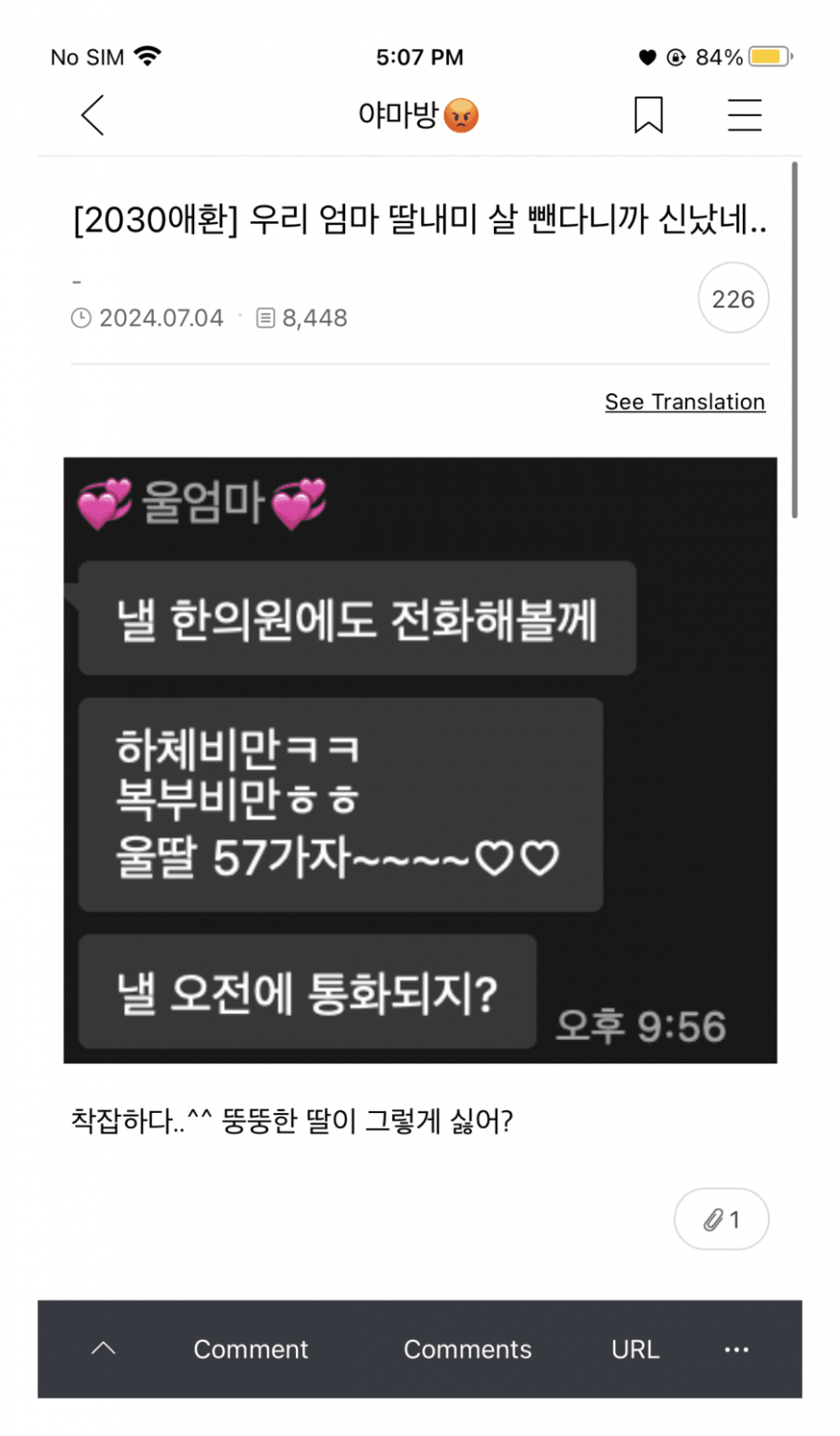Tap the up arrow in the bottom bar
The image size is (840, 1436).
tap(104, 1348)
